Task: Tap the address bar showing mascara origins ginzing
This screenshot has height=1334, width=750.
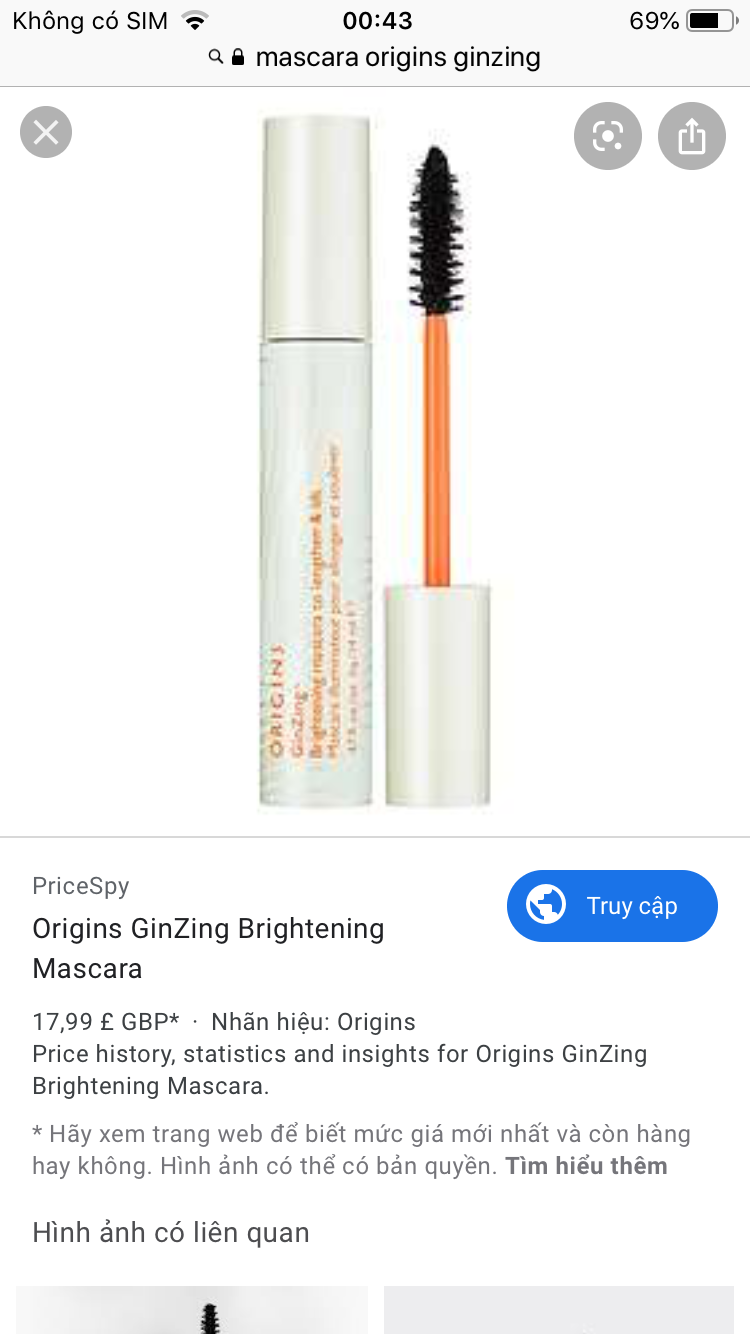Action: coord(375,58)
